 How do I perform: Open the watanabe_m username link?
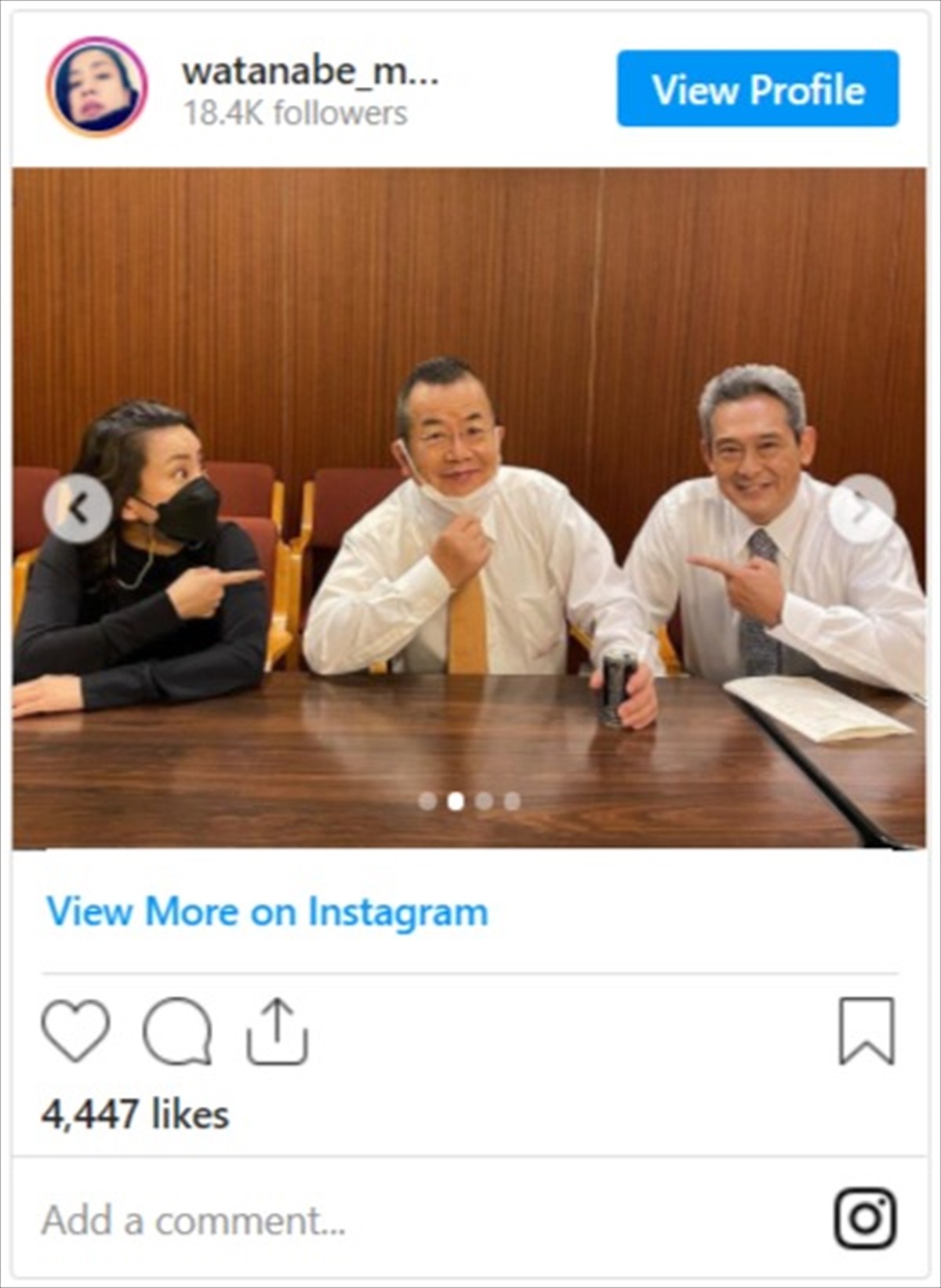tap(310, 72)
